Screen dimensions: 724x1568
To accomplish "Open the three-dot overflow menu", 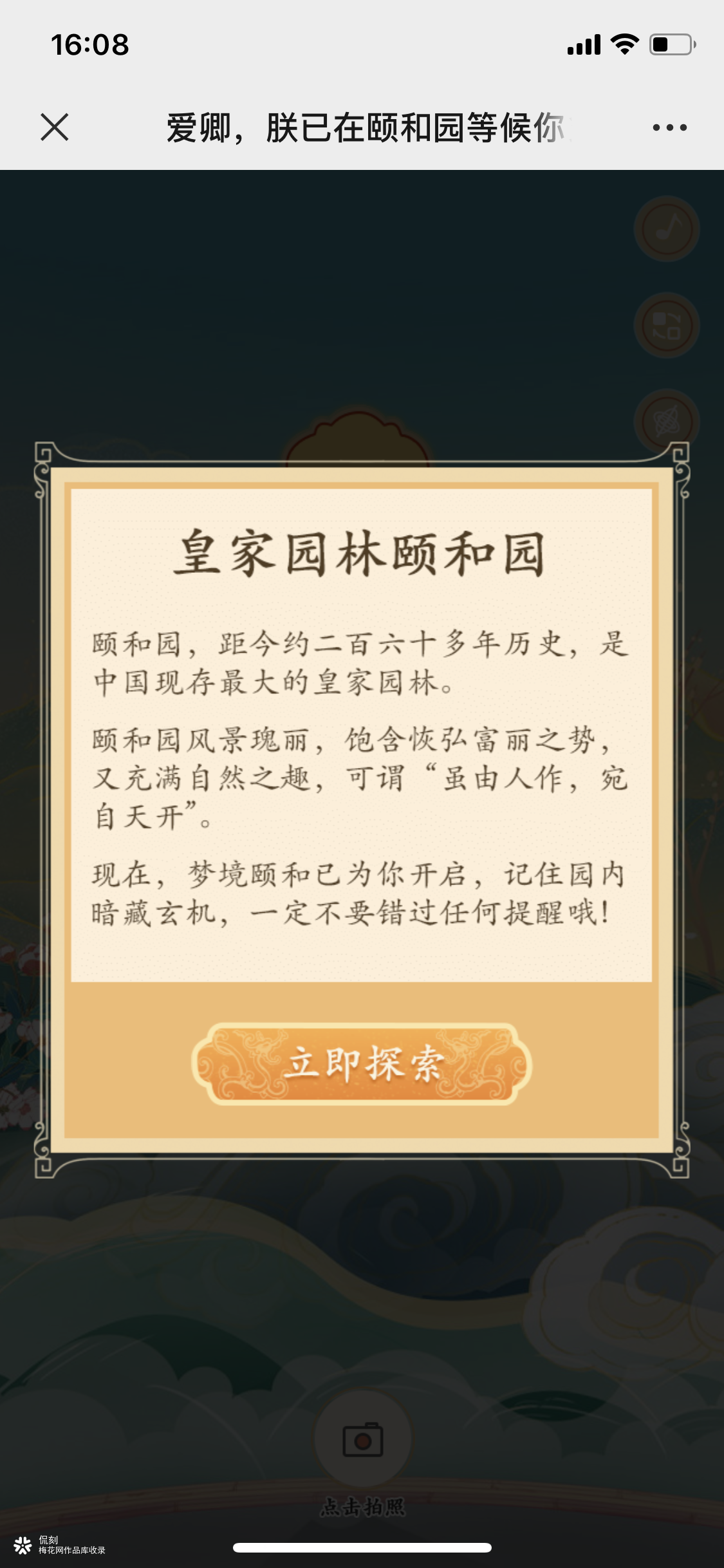I will click(669, 127).
